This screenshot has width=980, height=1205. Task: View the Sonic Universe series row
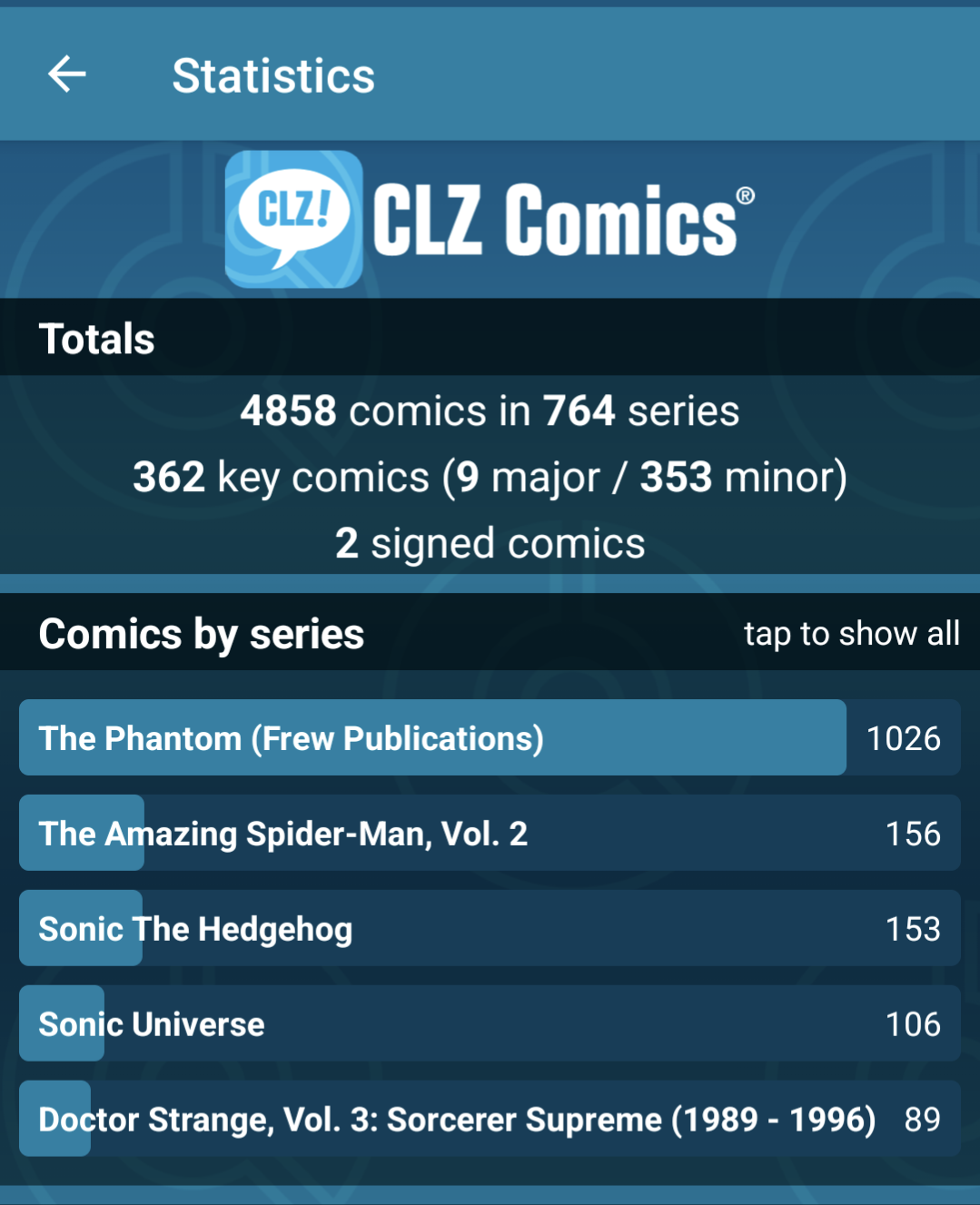(x=490, y=1023)
